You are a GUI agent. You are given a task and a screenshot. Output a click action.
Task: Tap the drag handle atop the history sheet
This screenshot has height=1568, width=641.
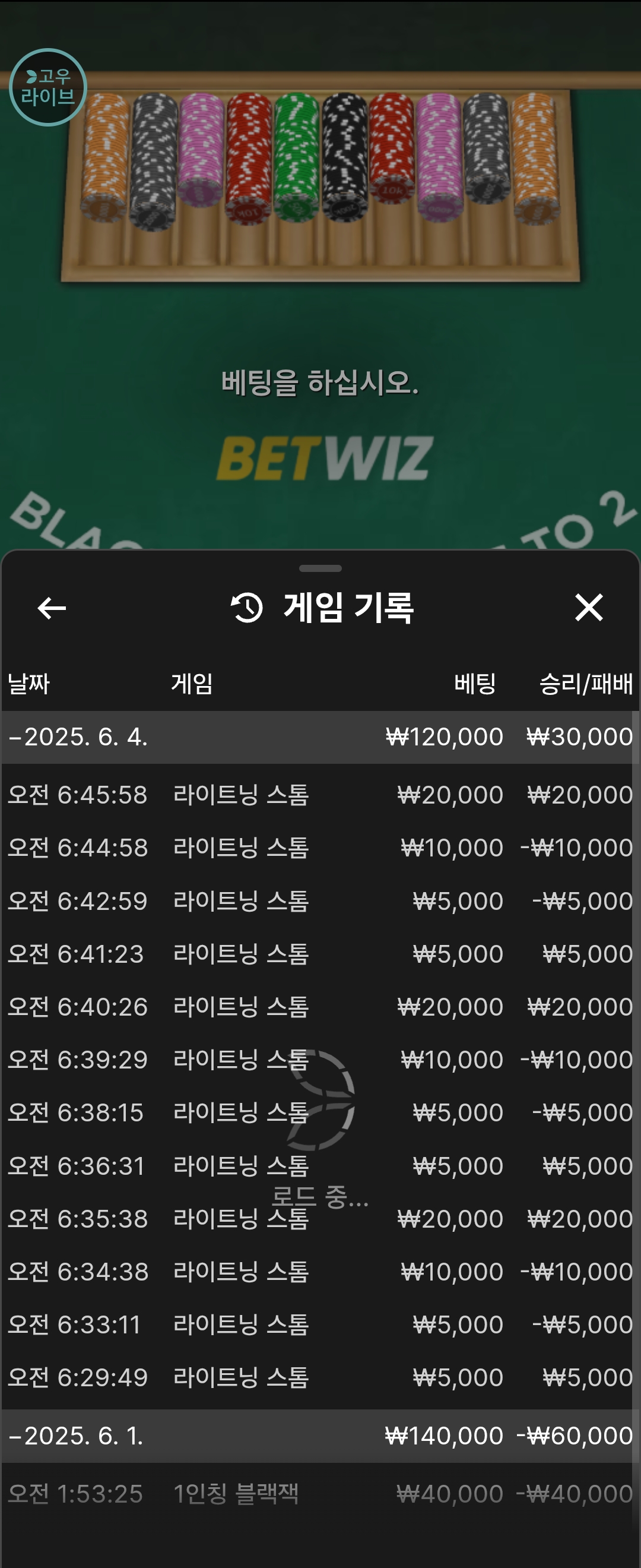[320, 568]
